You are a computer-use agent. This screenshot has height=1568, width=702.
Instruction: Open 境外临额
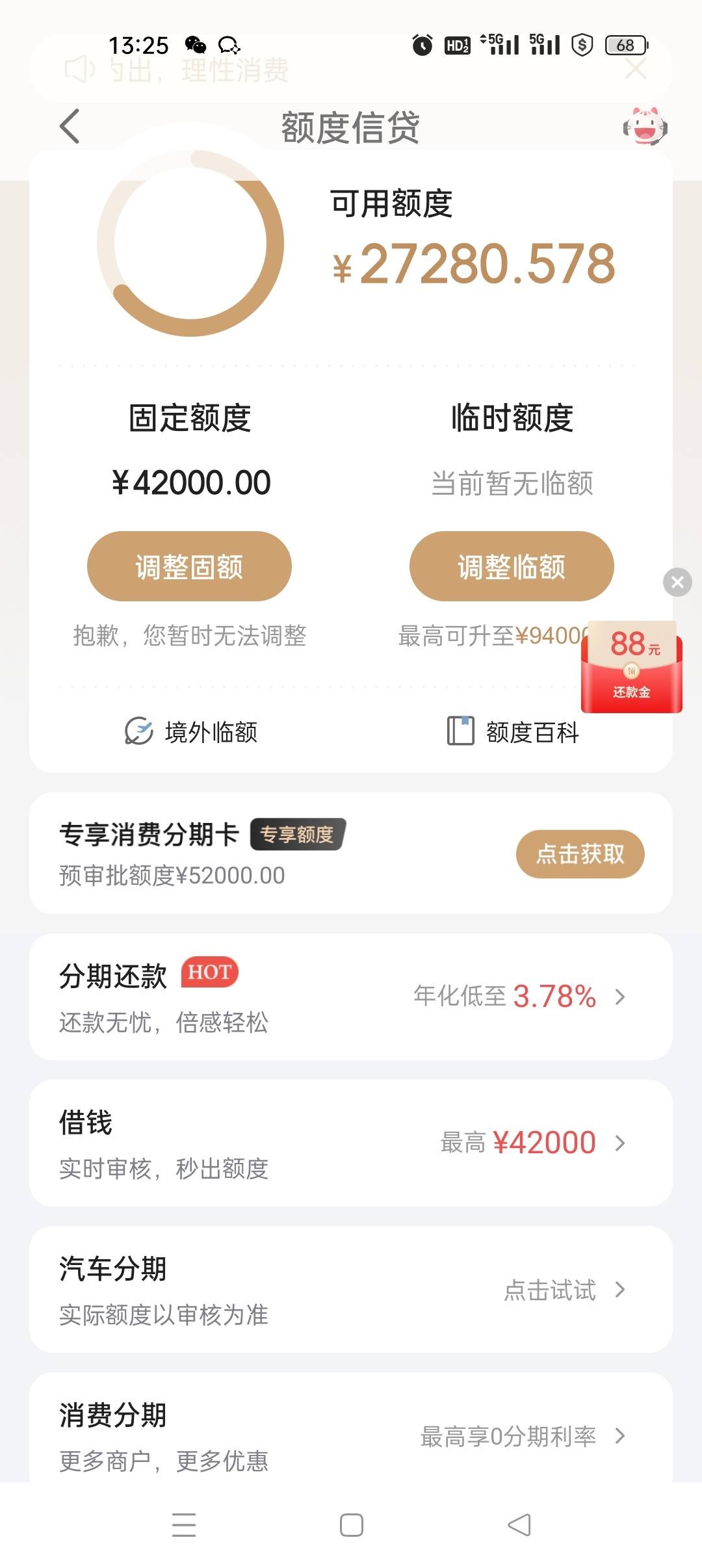[x=191, y=732]
